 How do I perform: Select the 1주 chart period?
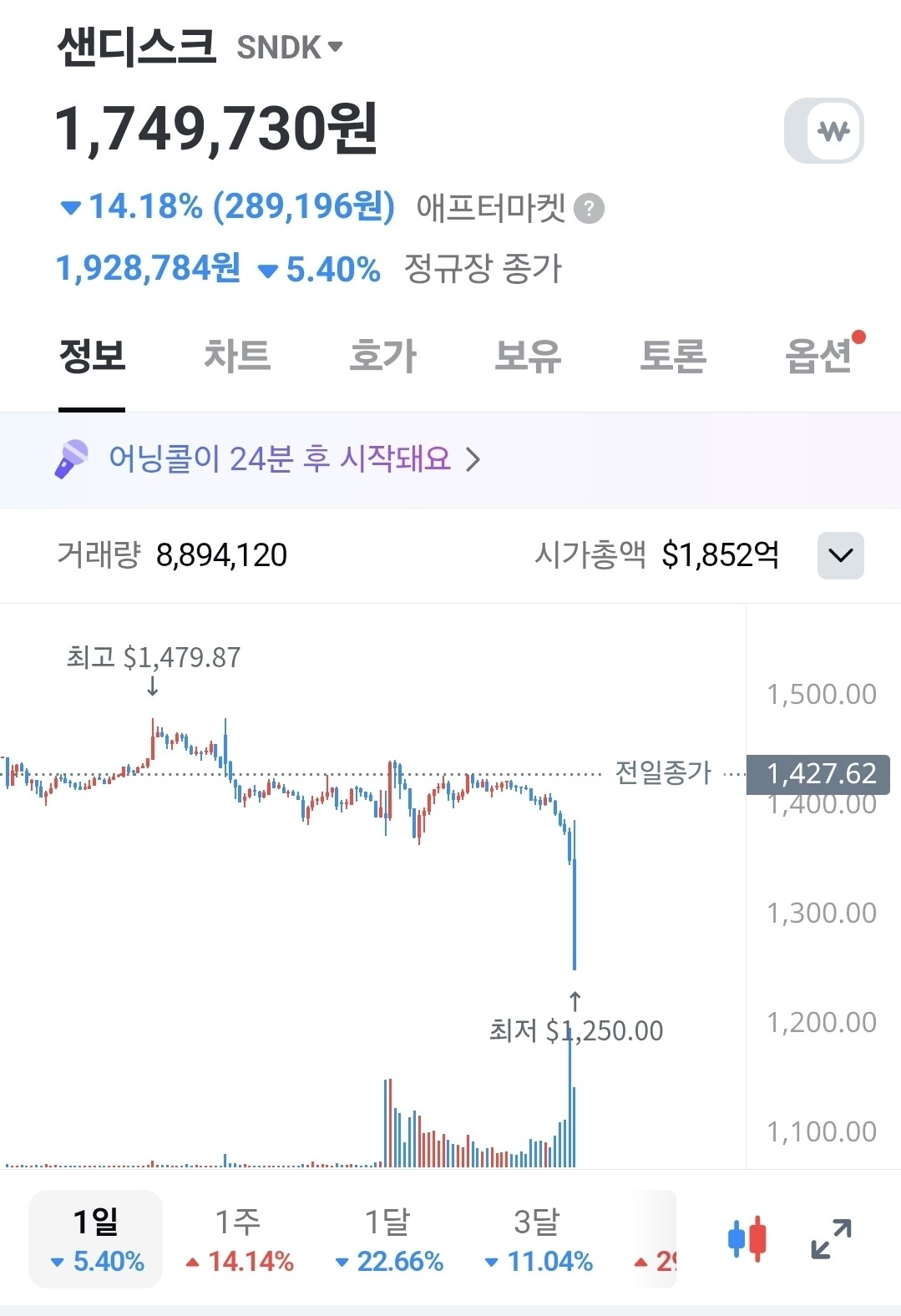click(239, 1239)
